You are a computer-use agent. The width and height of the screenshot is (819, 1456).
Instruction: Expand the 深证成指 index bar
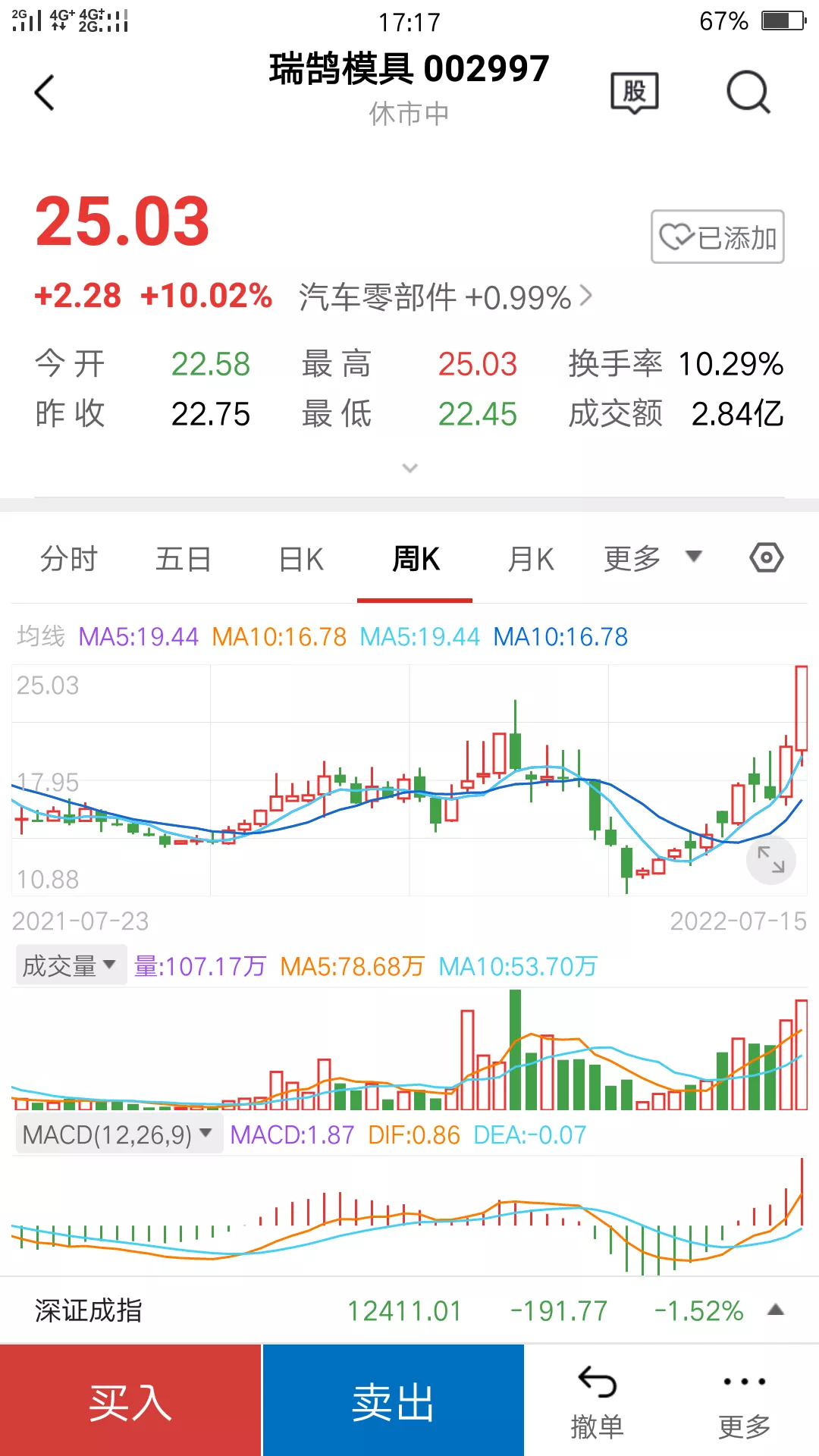tap(775, 1310)
